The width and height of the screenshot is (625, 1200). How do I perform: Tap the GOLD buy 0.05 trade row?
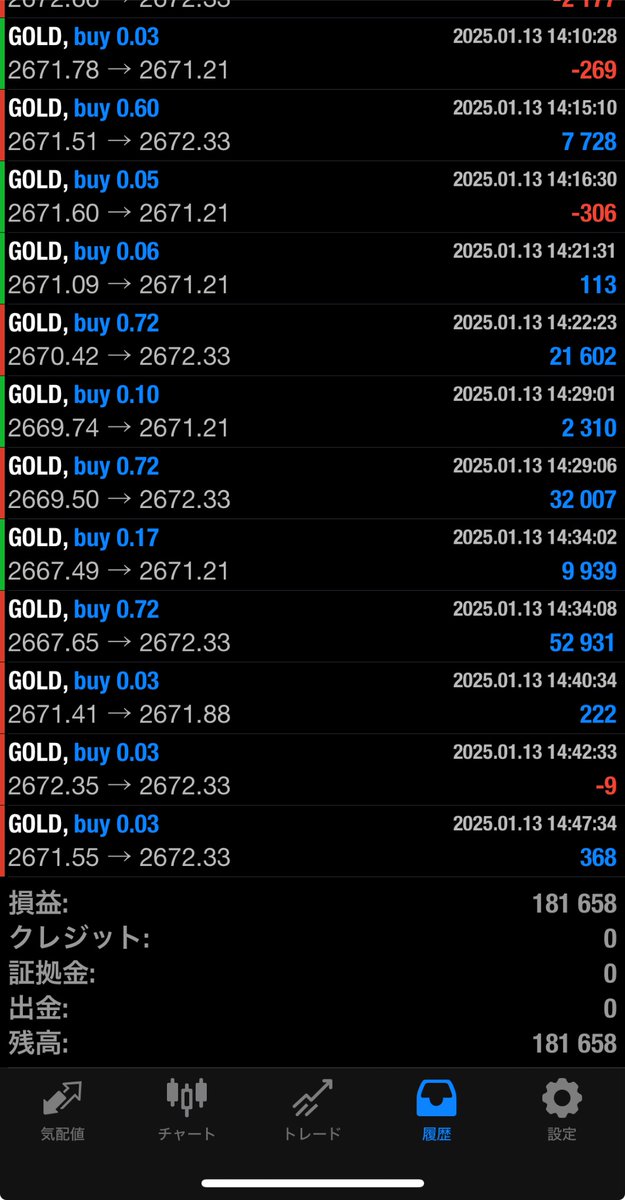click(x=312, y=197)
